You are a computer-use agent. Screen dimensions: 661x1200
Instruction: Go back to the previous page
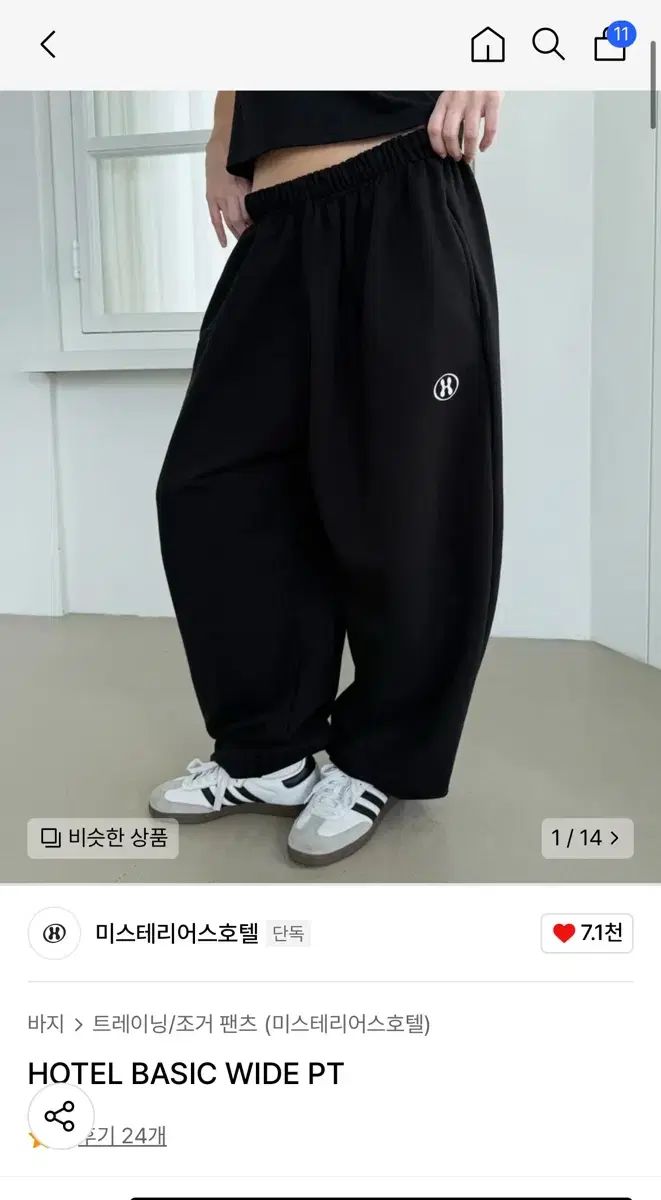tap(48, 44)
